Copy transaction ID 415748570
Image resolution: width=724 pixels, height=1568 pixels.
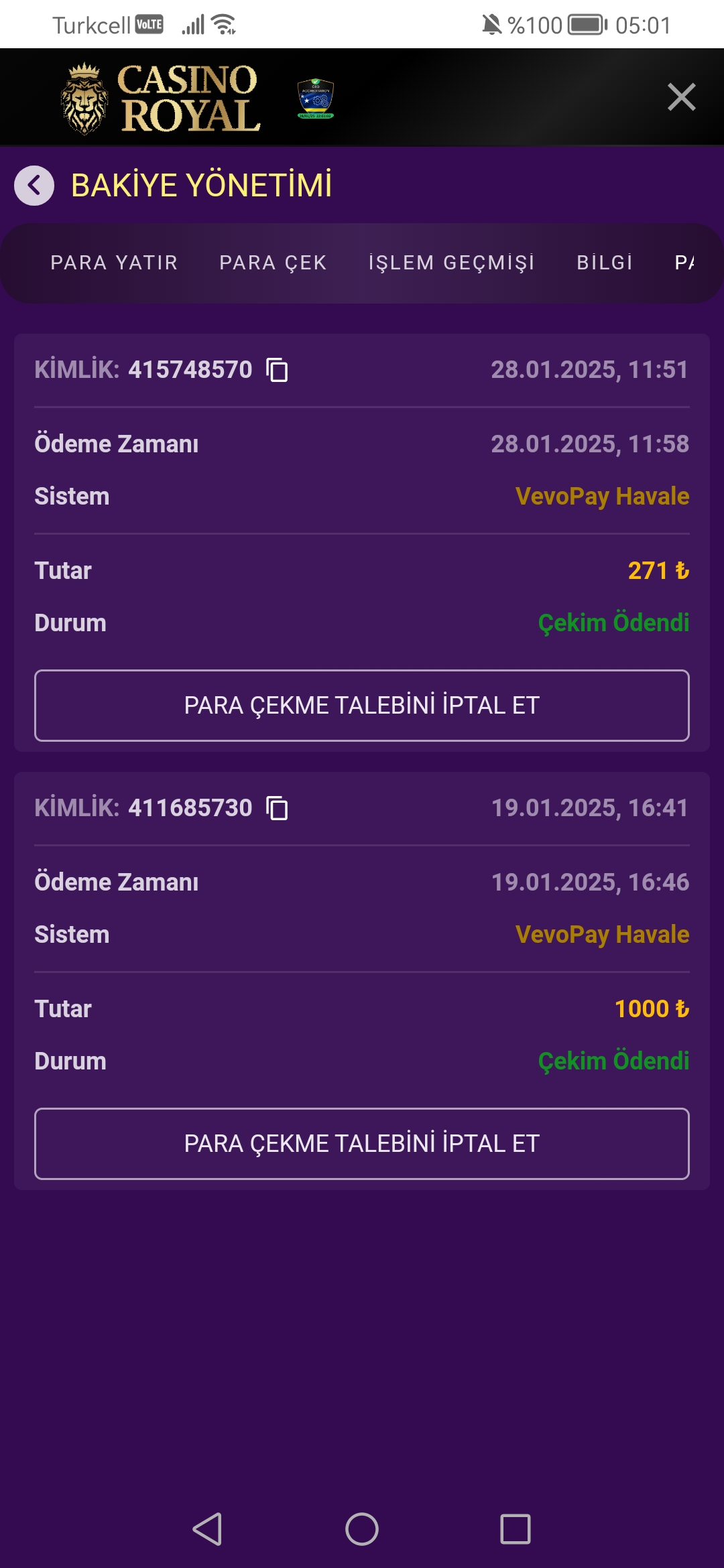(x=277, y=370)
